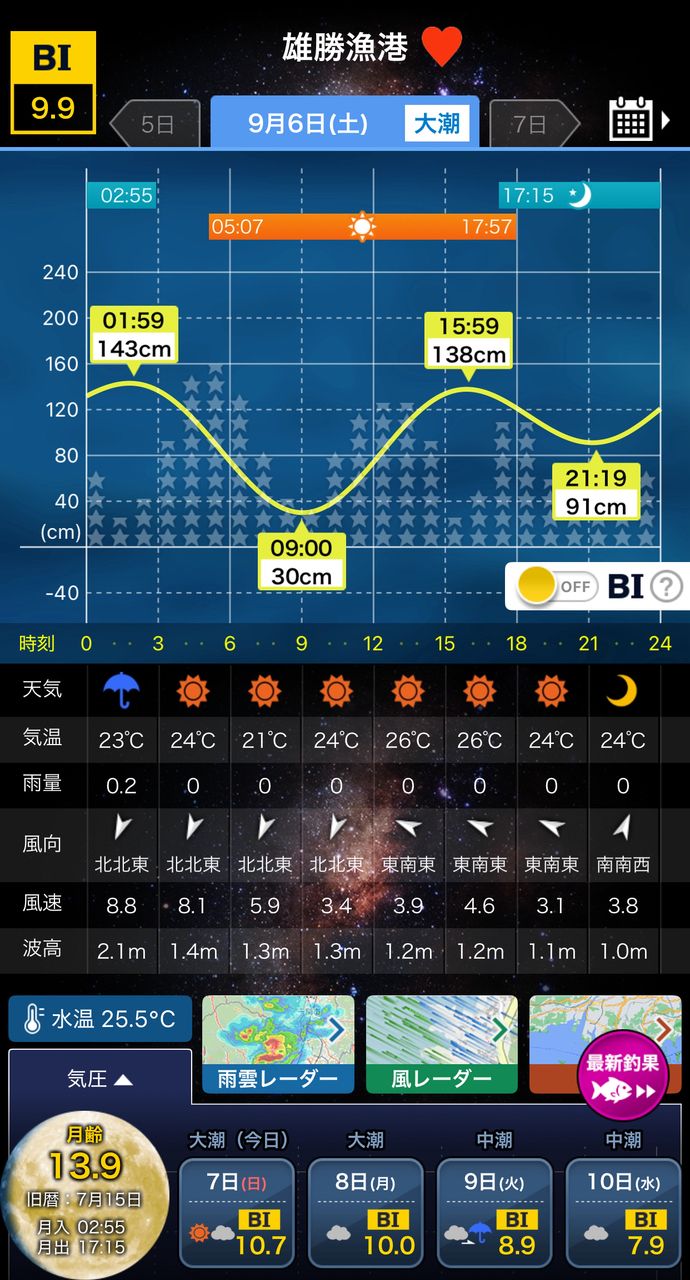Select the 9日(火) forecast card
This screenshot has height=1280, width=690.
494,1212
